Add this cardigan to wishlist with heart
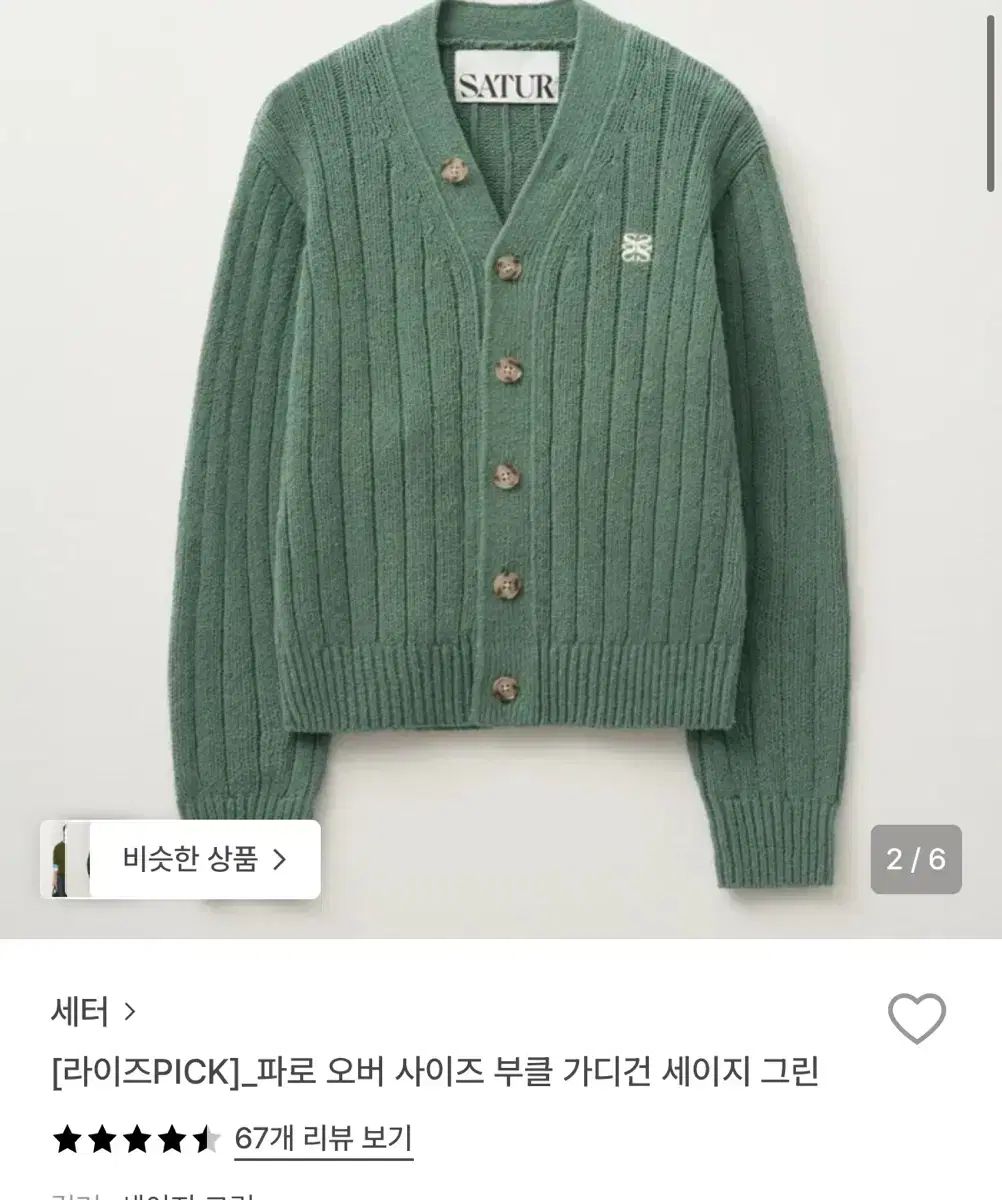Viewport: 1002px width, 1200px height. click(916, 1019)
